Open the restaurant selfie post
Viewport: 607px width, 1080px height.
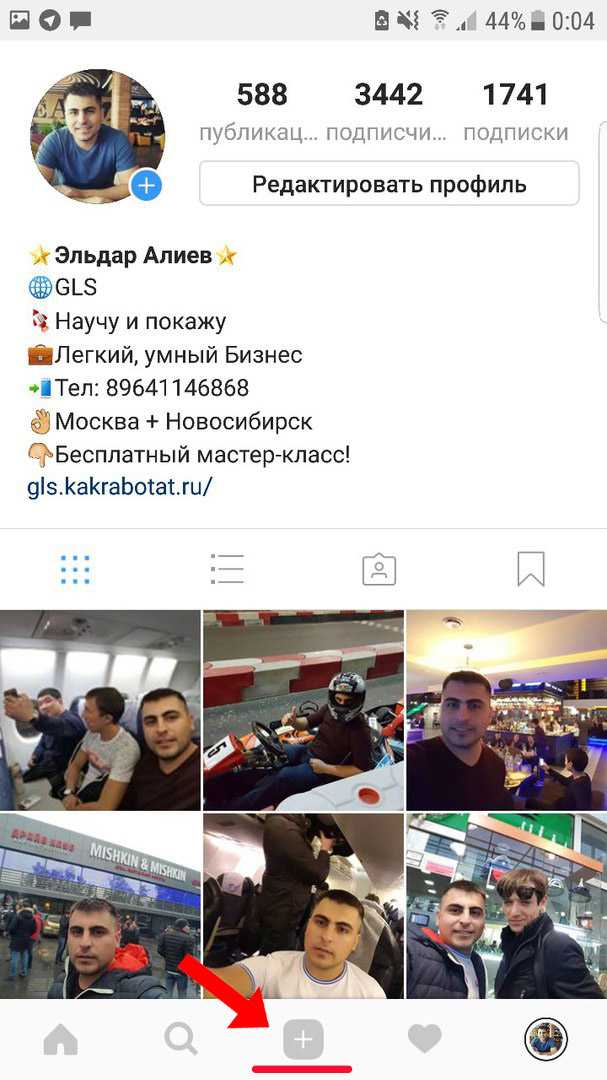click(x=506, y=709)
